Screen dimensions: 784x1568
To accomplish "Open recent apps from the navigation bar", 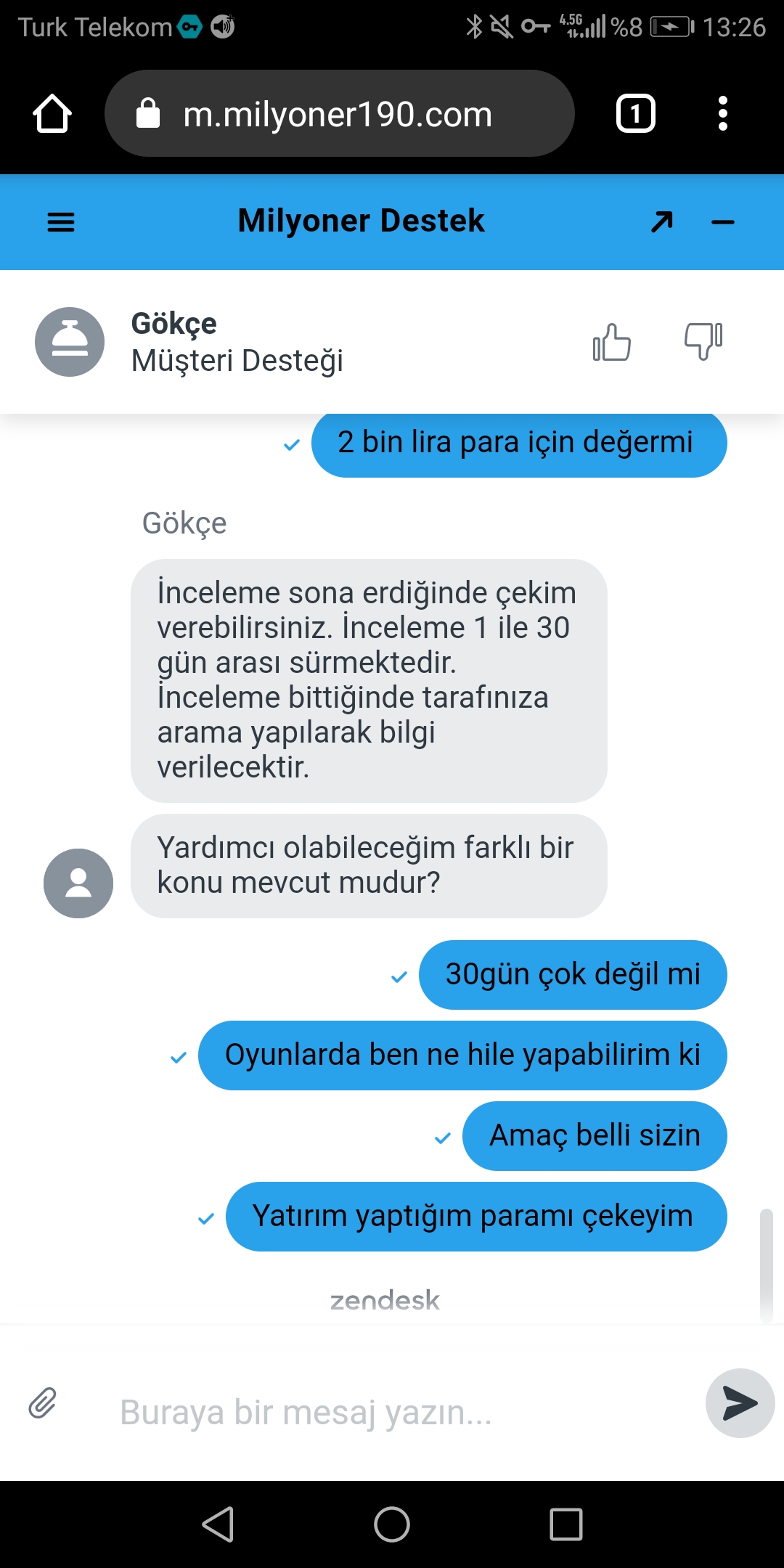I will pos(565,1524).
